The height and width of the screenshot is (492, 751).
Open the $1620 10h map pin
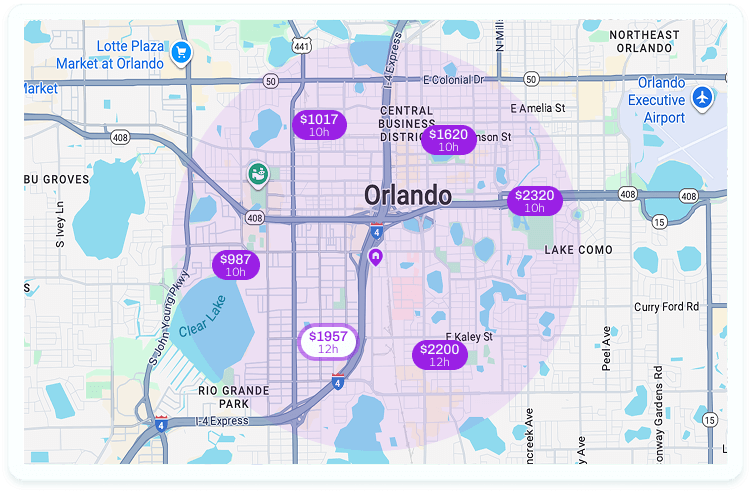448,140
